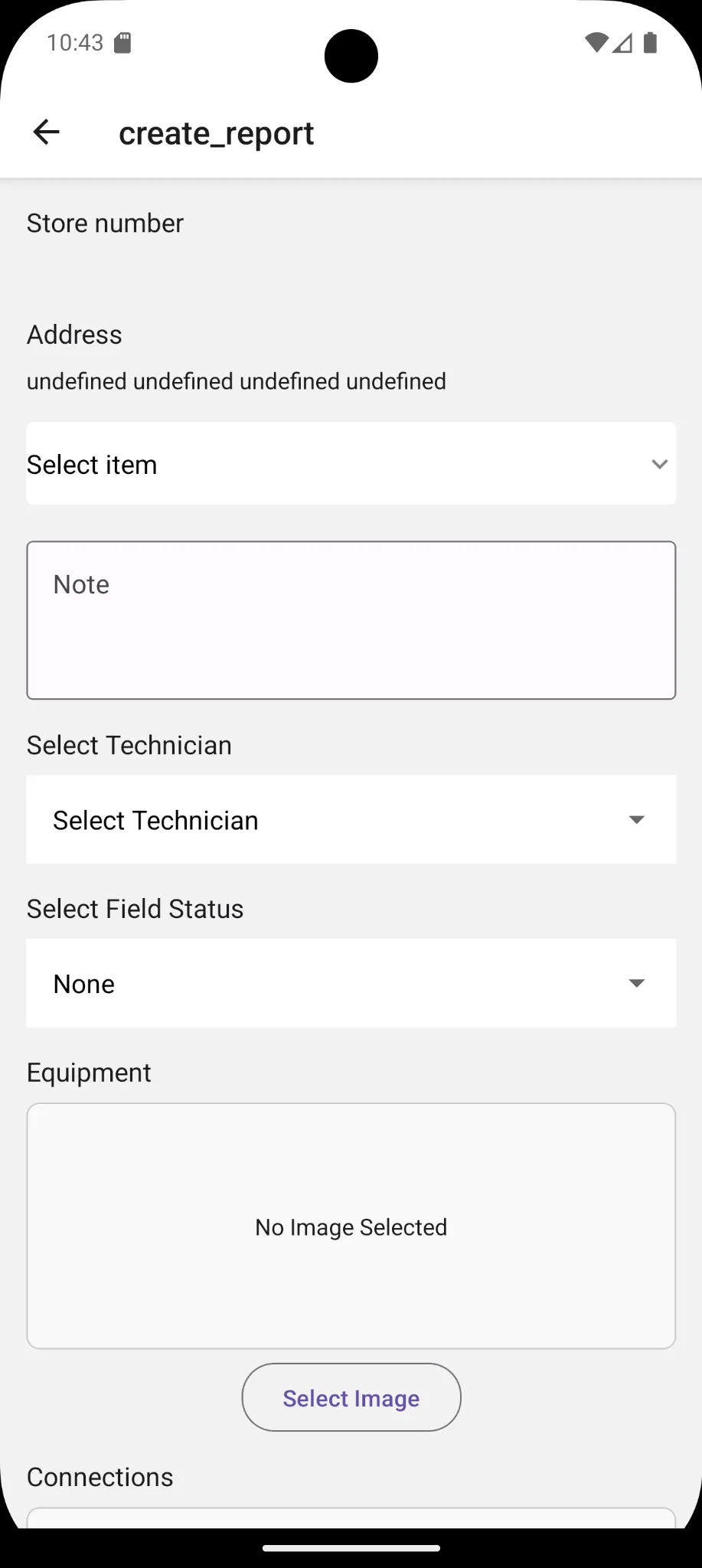Click the cellular signal icon
702x1568 pixels.
pyautogui.click(x=622, y=42)
